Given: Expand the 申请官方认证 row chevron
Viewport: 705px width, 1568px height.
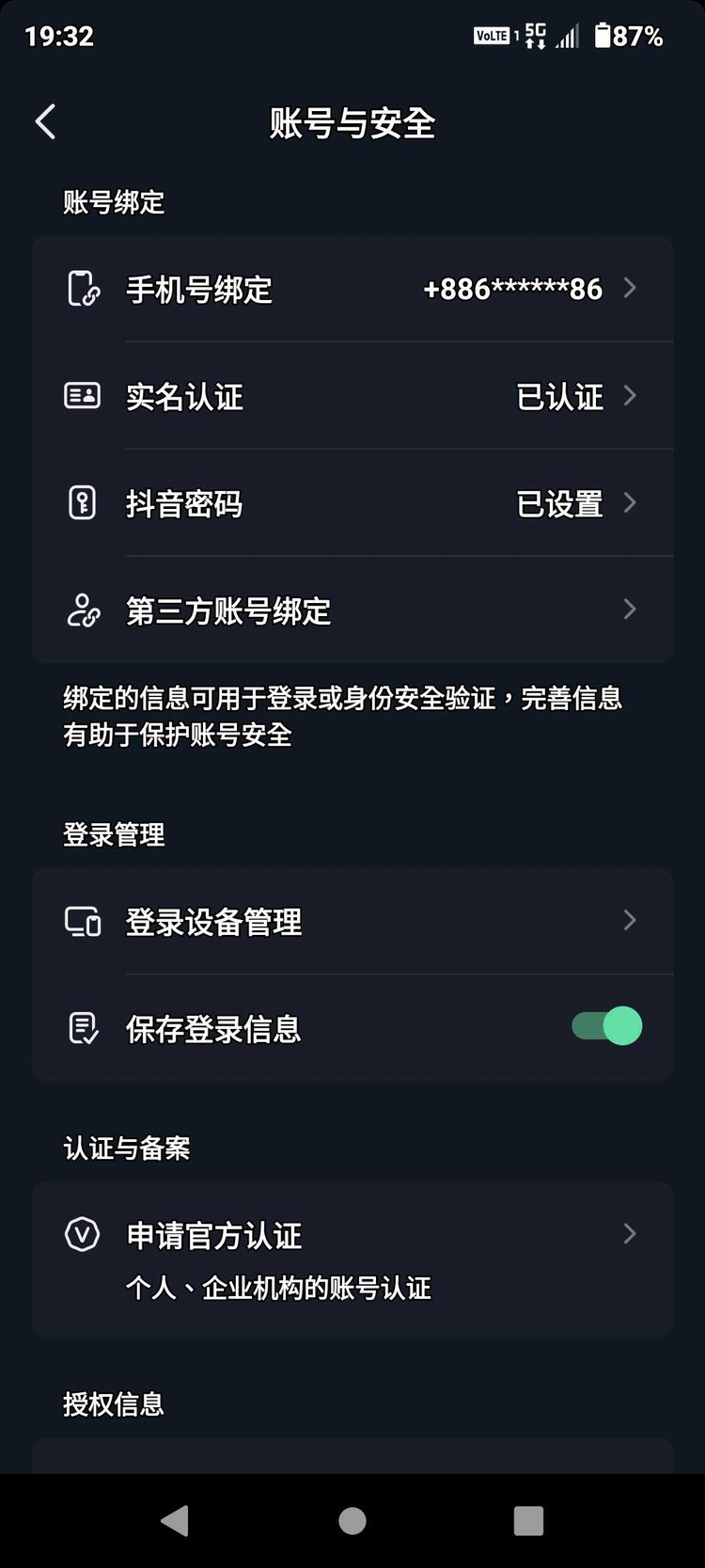Looking at the screenshot, I should (630, 1234).
